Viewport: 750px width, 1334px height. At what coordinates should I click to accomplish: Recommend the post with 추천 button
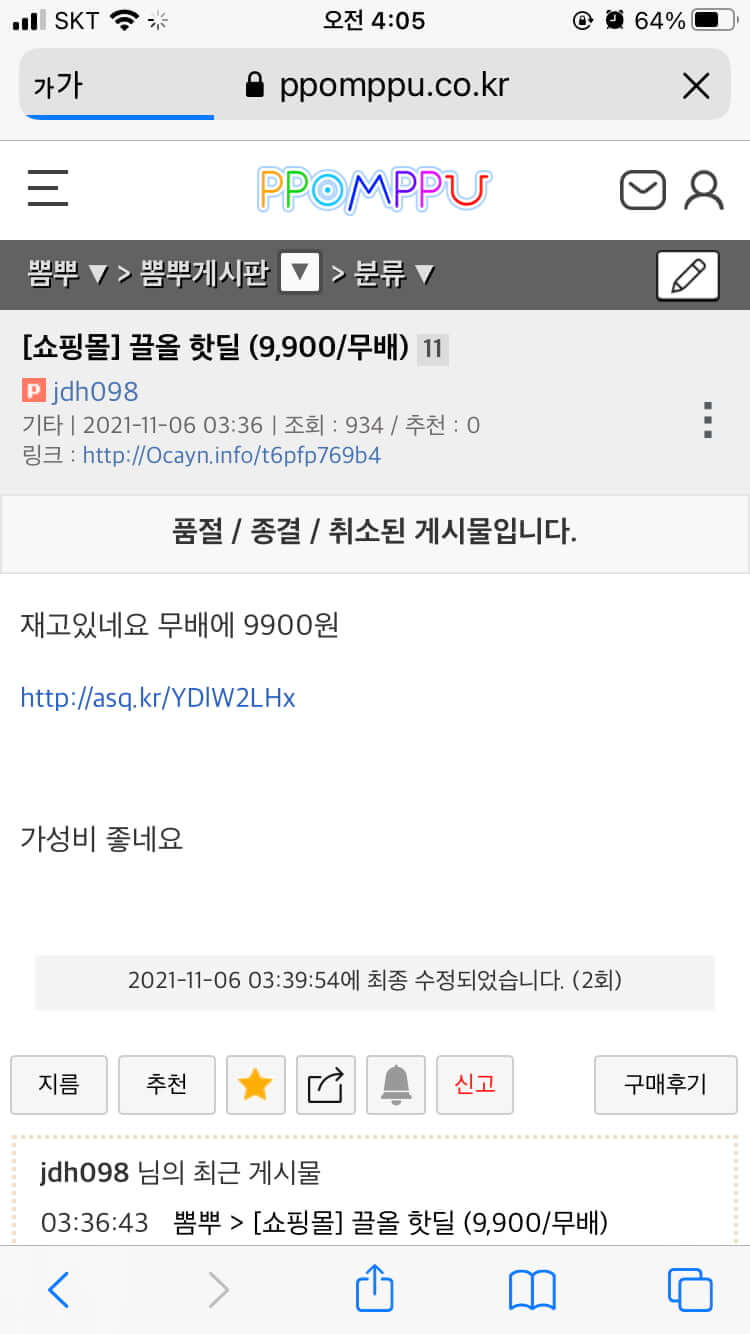click(166, 1084)
